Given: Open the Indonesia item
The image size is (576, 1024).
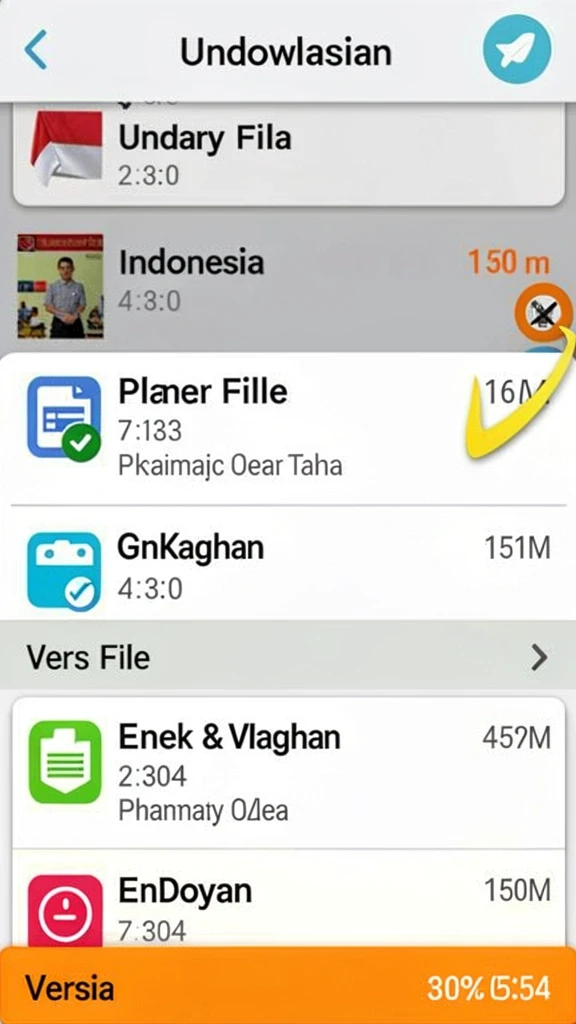Looking at the screenshot, I should pyautogui.click(x=288, y=283).
